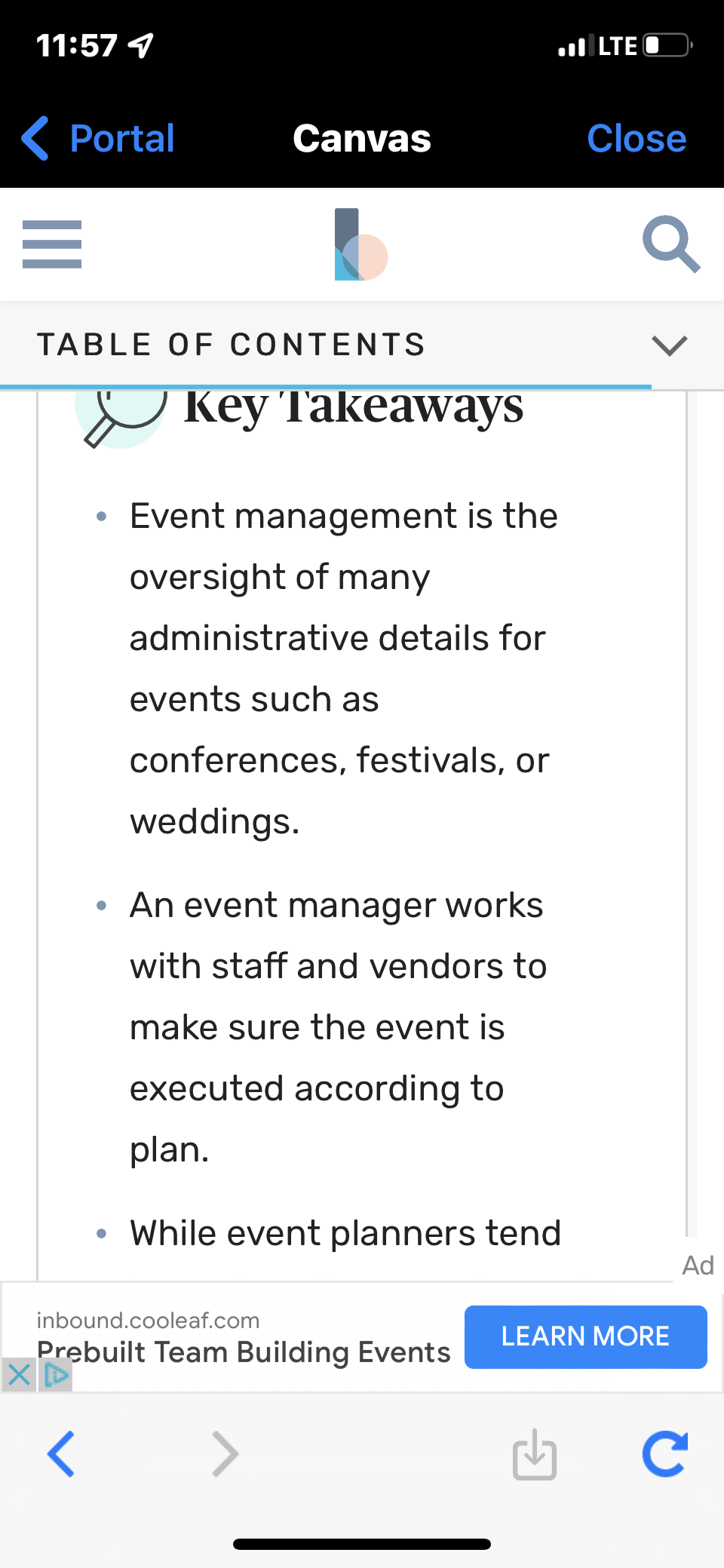The width and height of the screenshot is (724, 1568).
Task: Open the AdChoices info icon
Action: (x=55, y=1375)
